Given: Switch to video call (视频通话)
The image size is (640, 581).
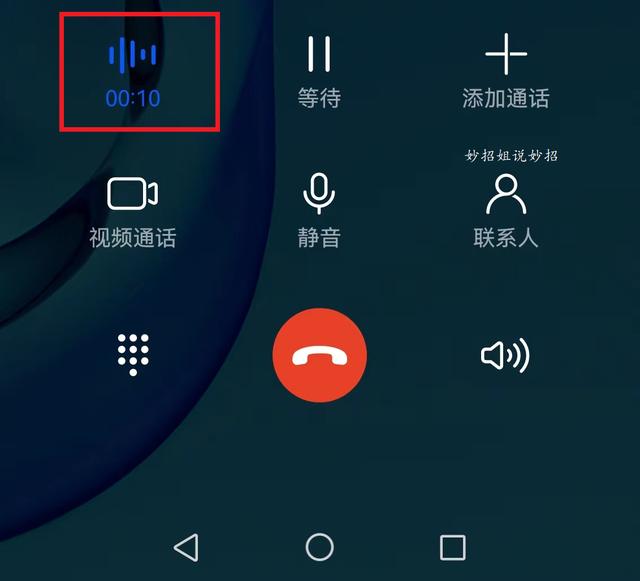Looking at the screenshot, I should [x=133, y=208].
